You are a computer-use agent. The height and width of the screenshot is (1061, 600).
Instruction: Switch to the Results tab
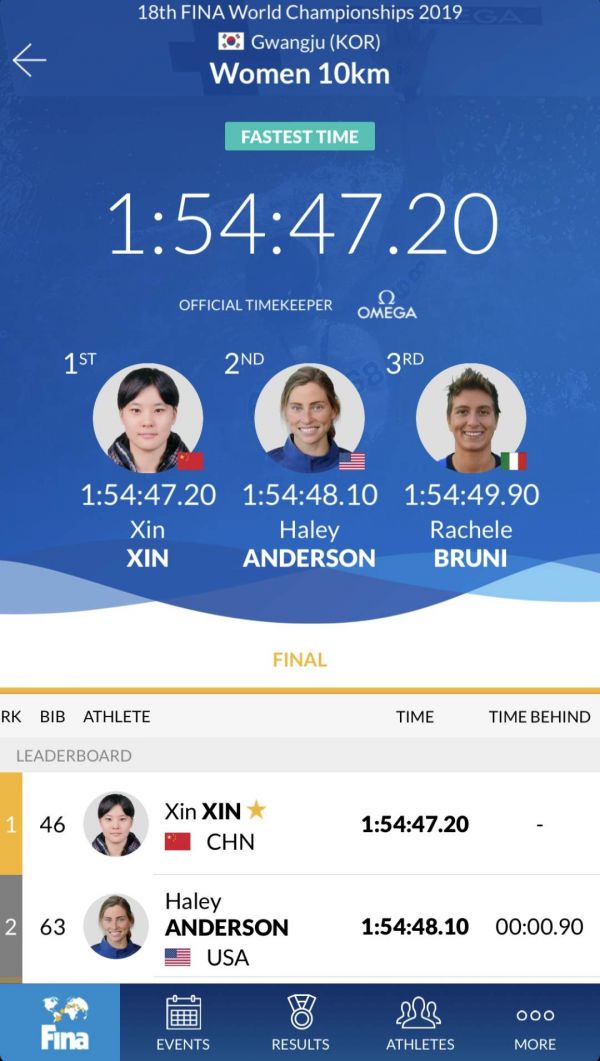300,1022
